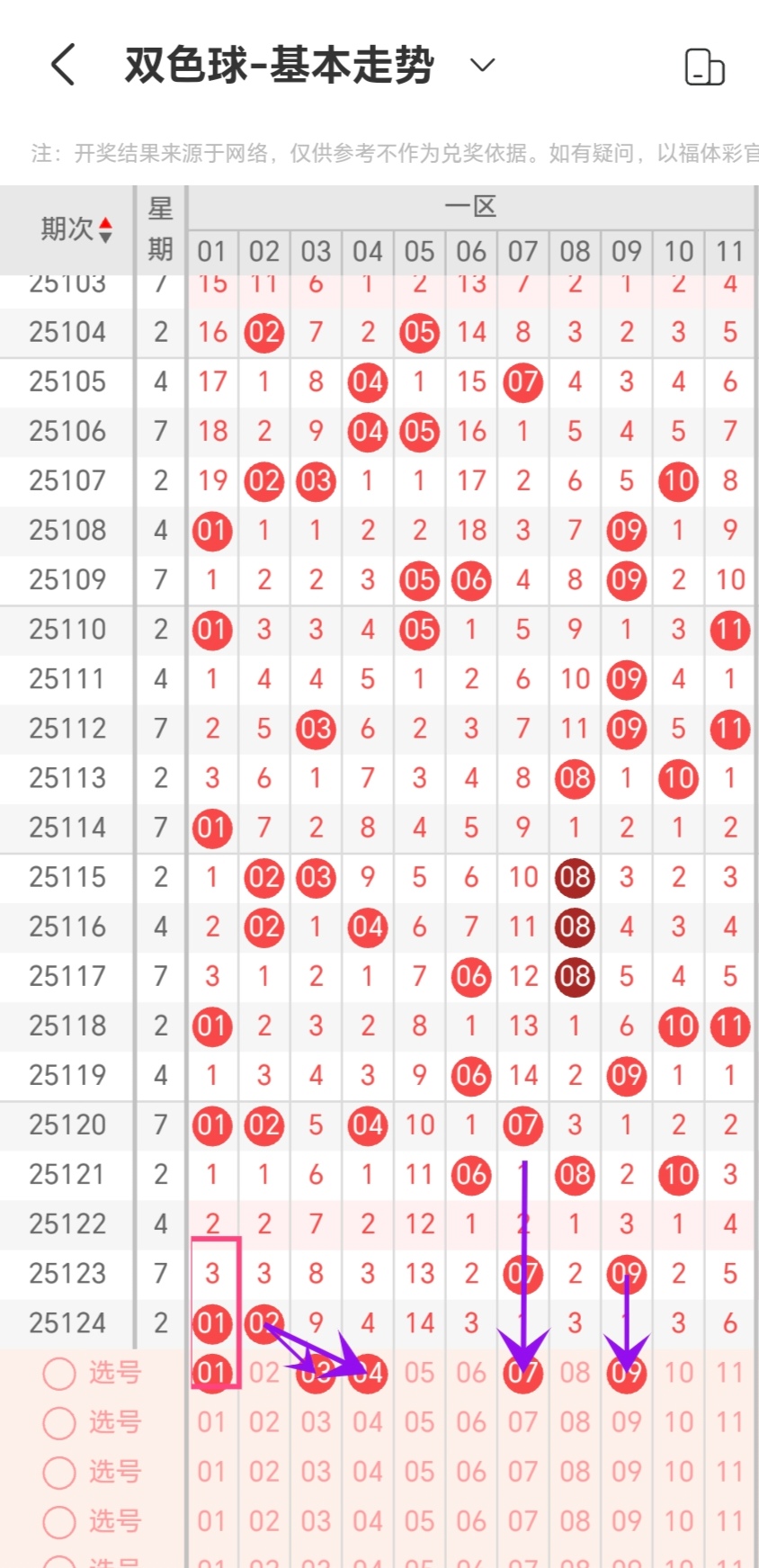This screenshot has width=759, height=1568.
Task: Select the 选号 circle beside the marked-ball row
Action: click(x=59, y=1374)
